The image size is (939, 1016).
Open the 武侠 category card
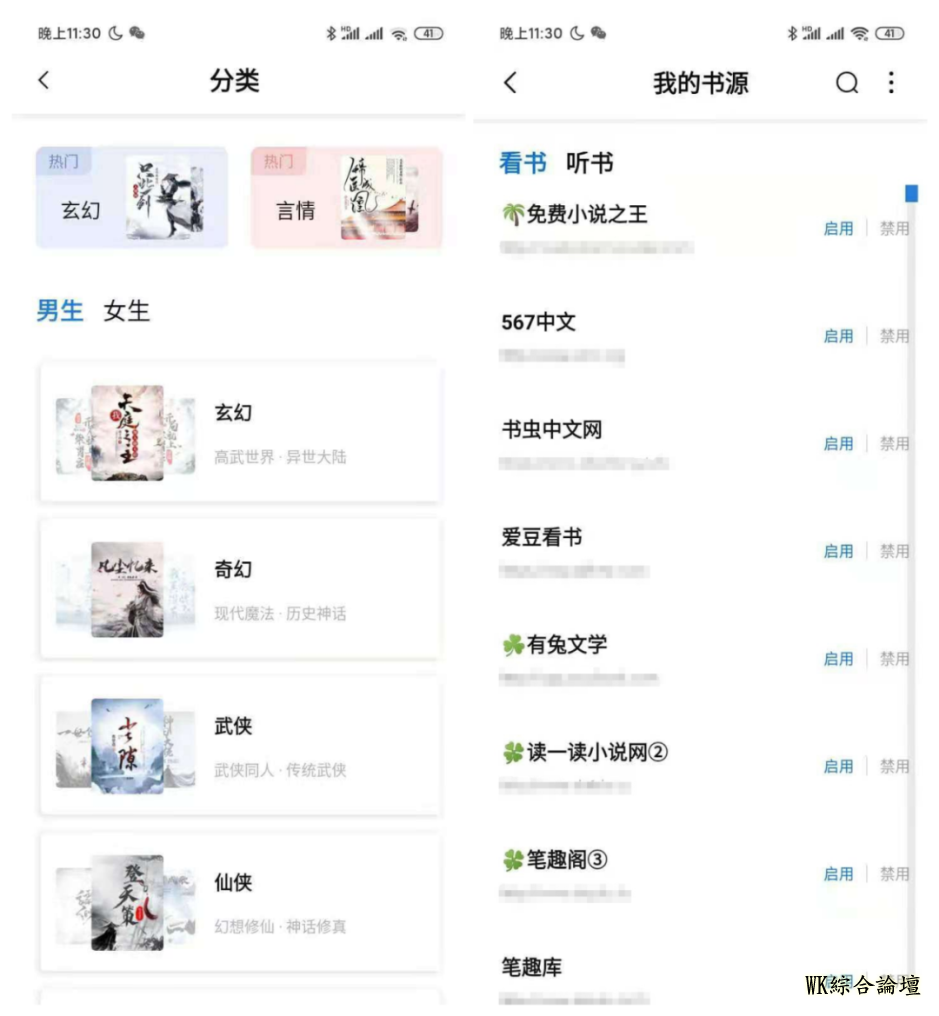point(240,746)
